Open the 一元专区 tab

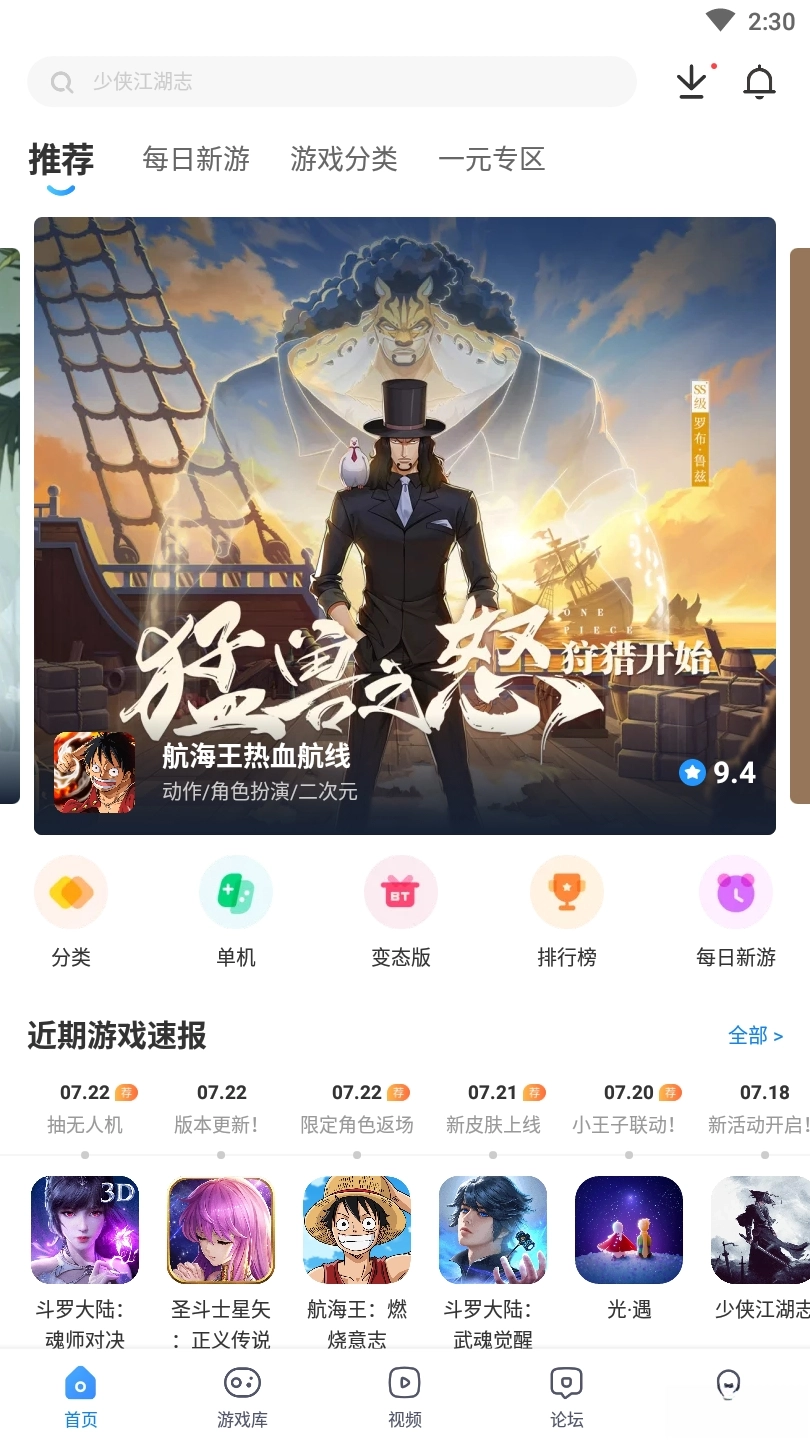click(491, 159)
